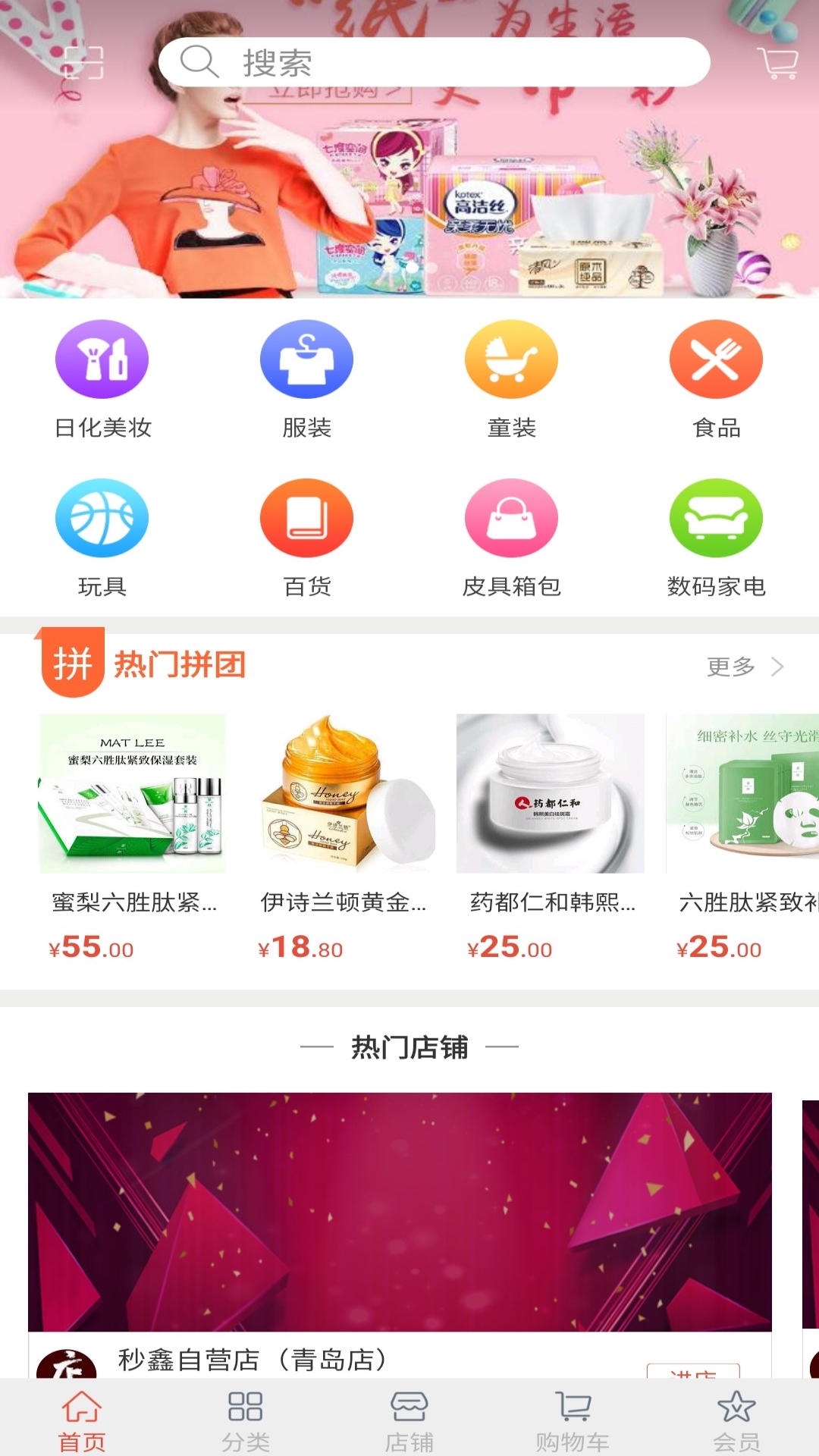Screen dimensions: 819x1456
Task: Open the 百货 category icon
Action: pos(307,518)
